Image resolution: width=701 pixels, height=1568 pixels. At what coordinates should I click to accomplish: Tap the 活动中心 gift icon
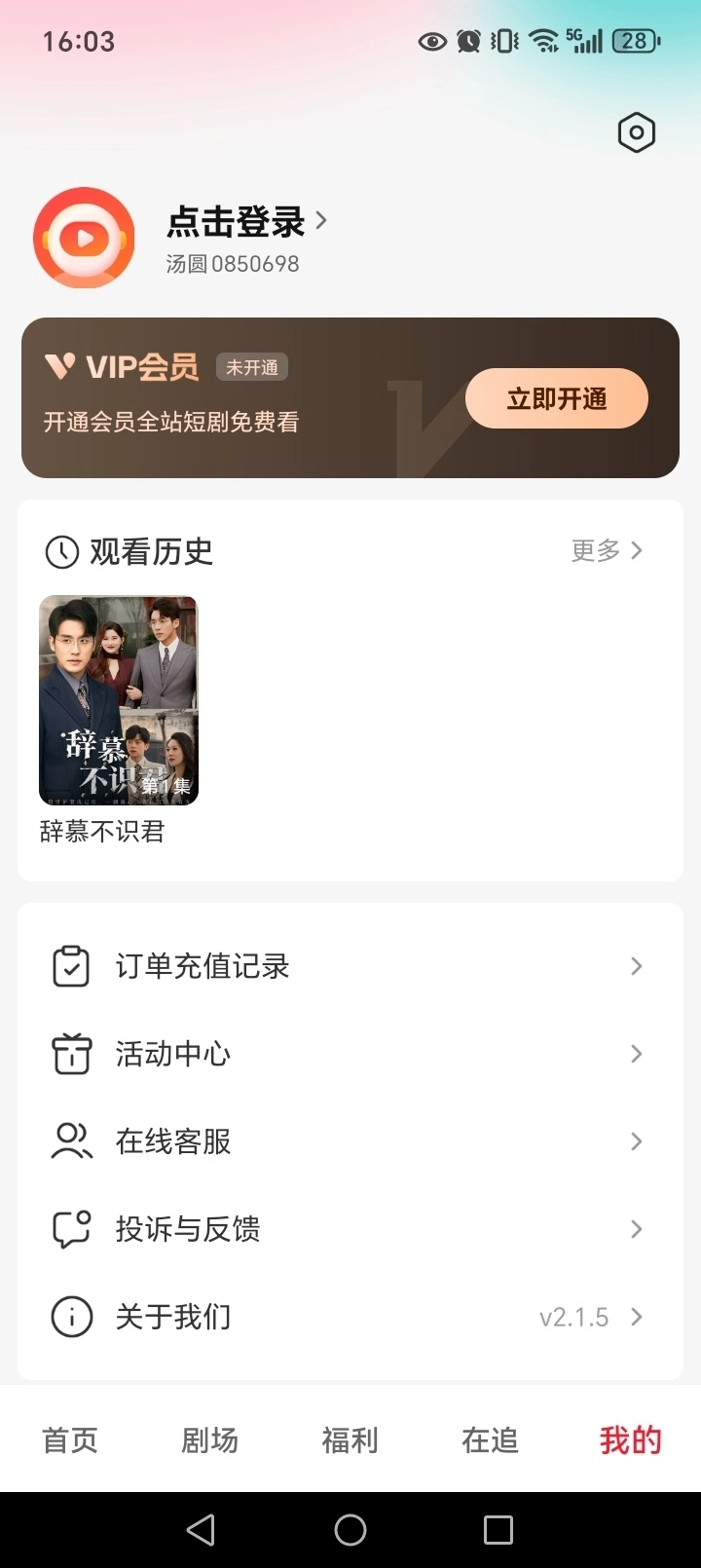(70, 1053)
